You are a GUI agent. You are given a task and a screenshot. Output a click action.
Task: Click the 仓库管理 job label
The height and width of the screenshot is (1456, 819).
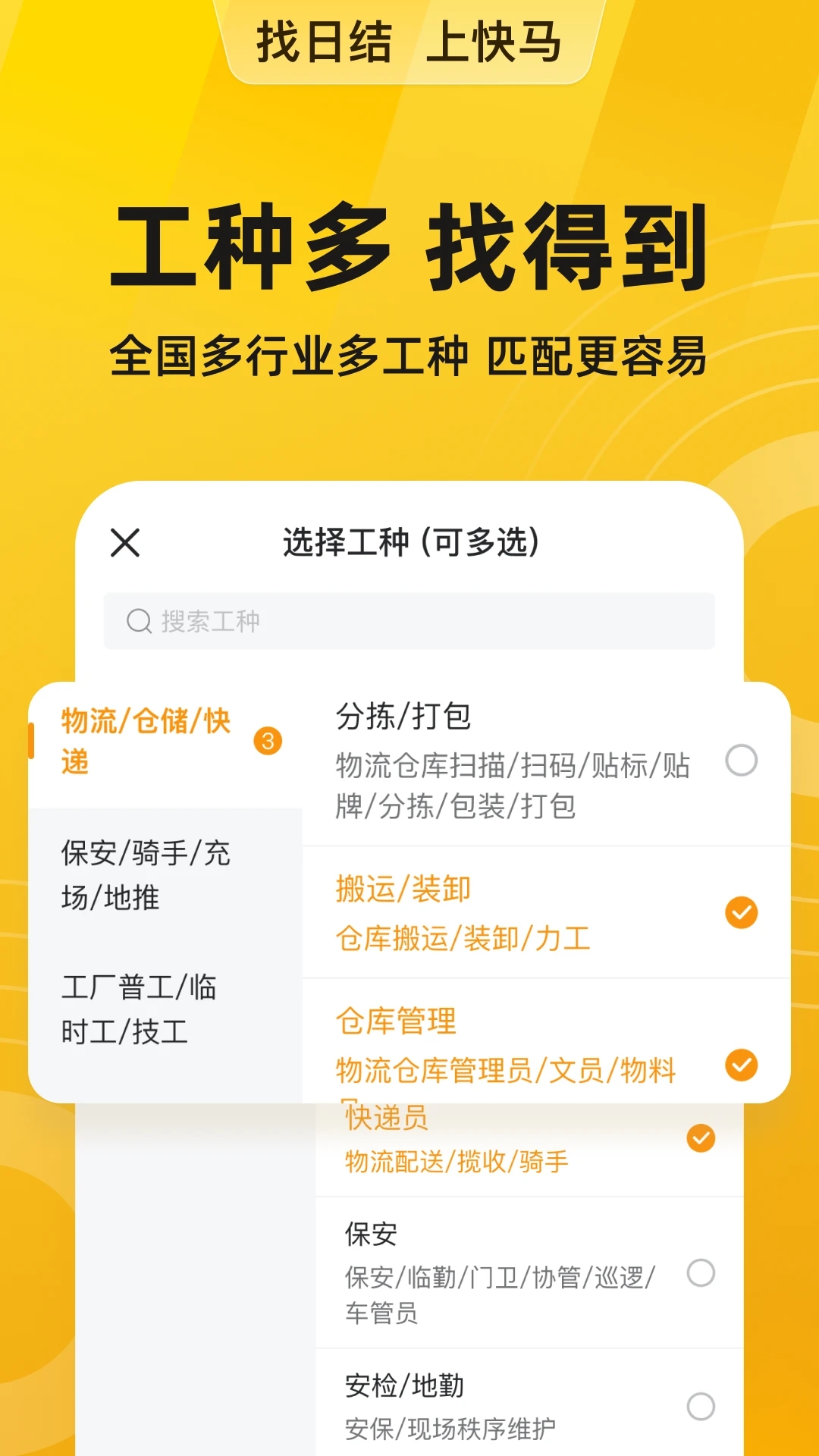click(x=395, y=1022)
